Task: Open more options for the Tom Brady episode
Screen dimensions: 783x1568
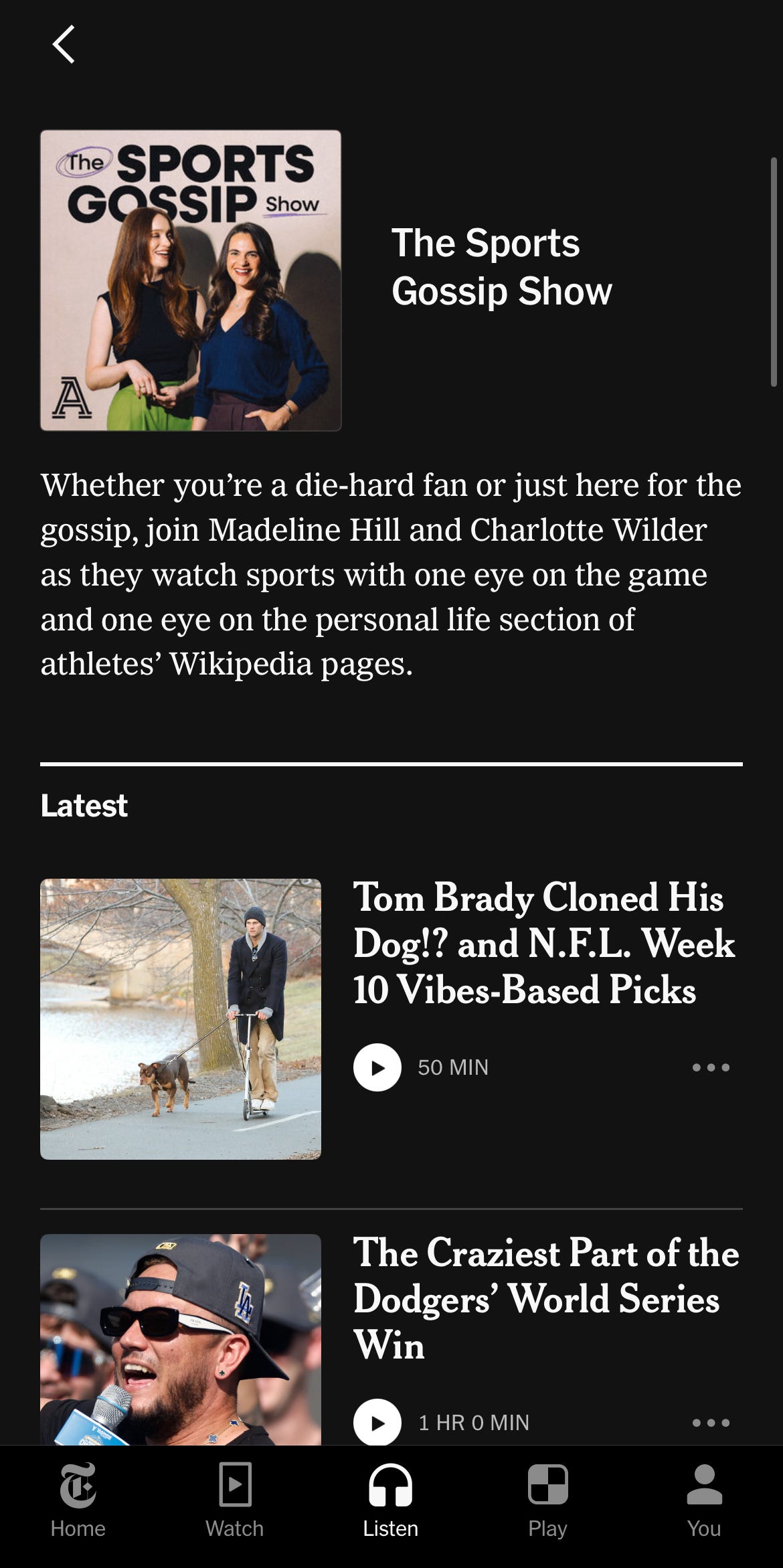Action: [x=711, y=1067]
